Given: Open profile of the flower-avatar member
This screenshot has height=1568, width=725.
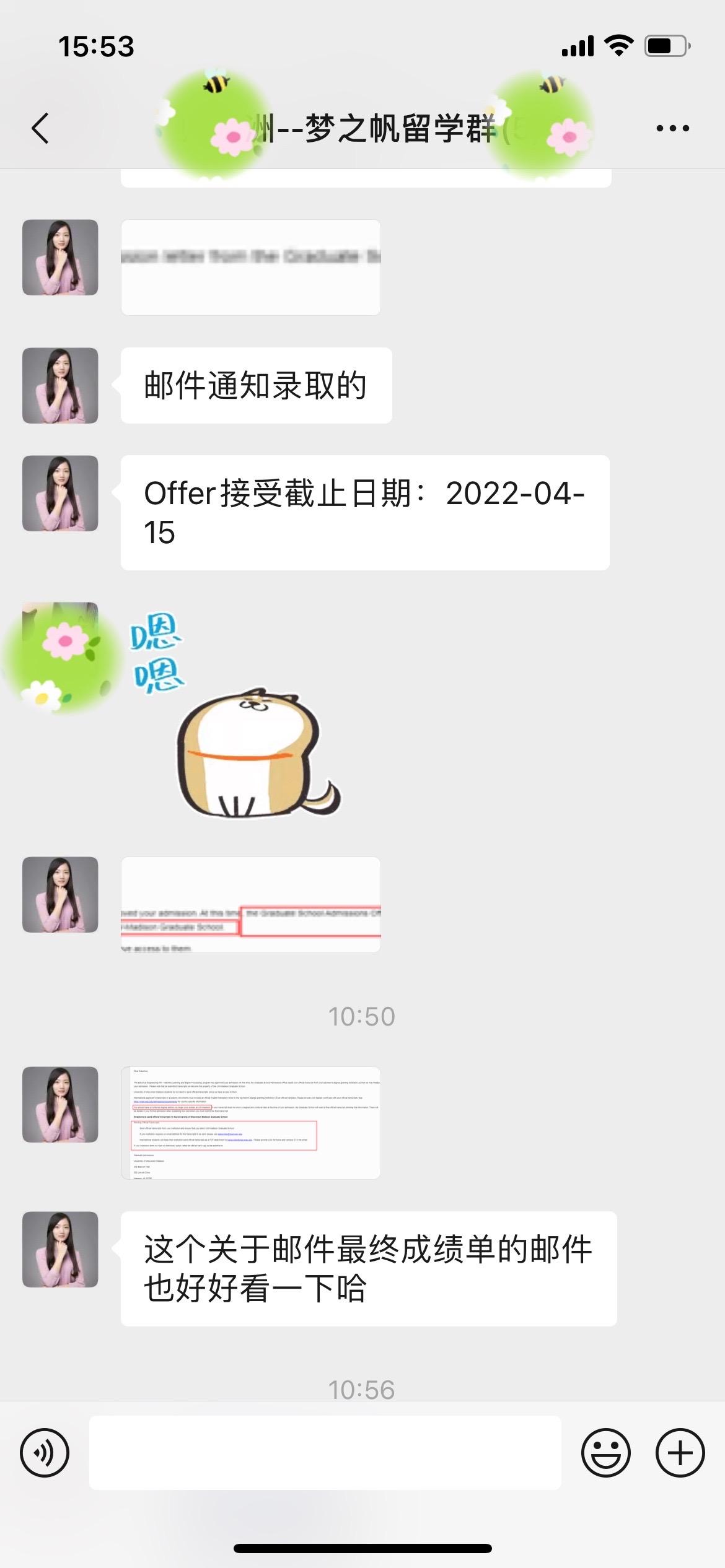Looking at the screenshot, I should pyautogui.click(x=60, y=656).
